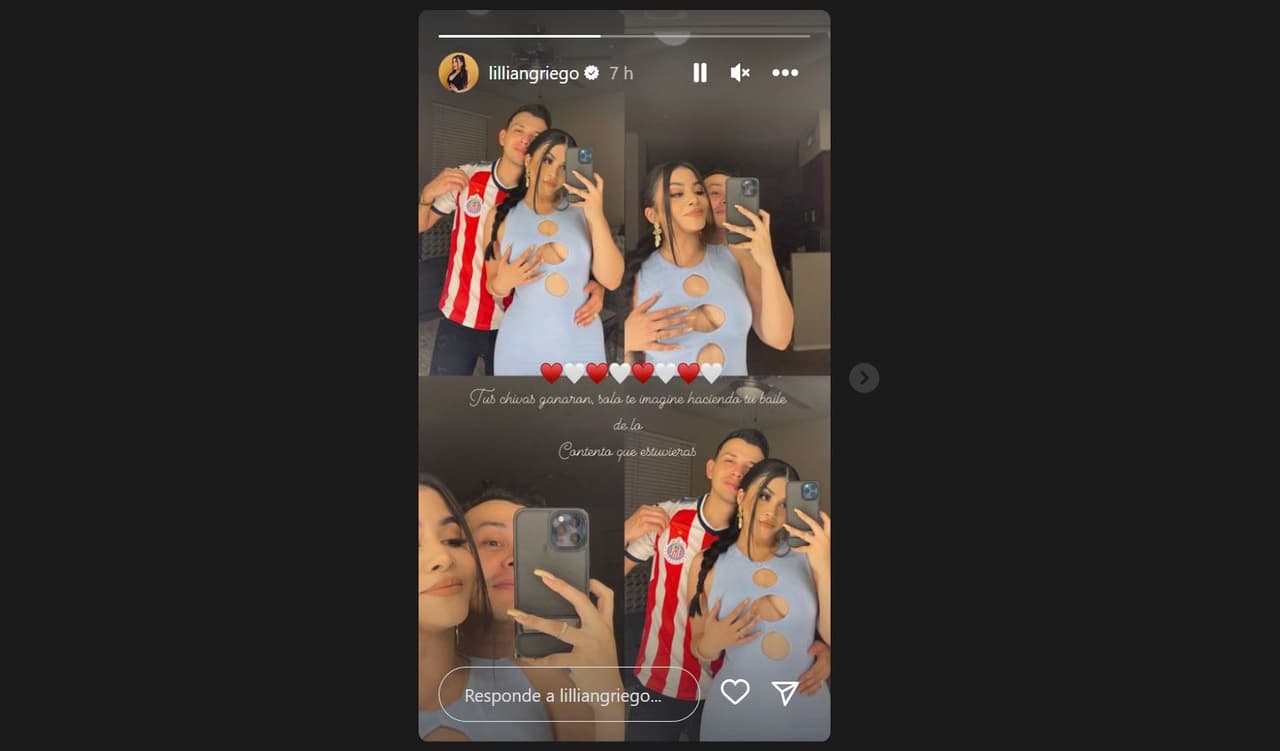Share the story via paper plane icon
The width and height of the screenshot is (1280, 751).
tap(785, 692)
